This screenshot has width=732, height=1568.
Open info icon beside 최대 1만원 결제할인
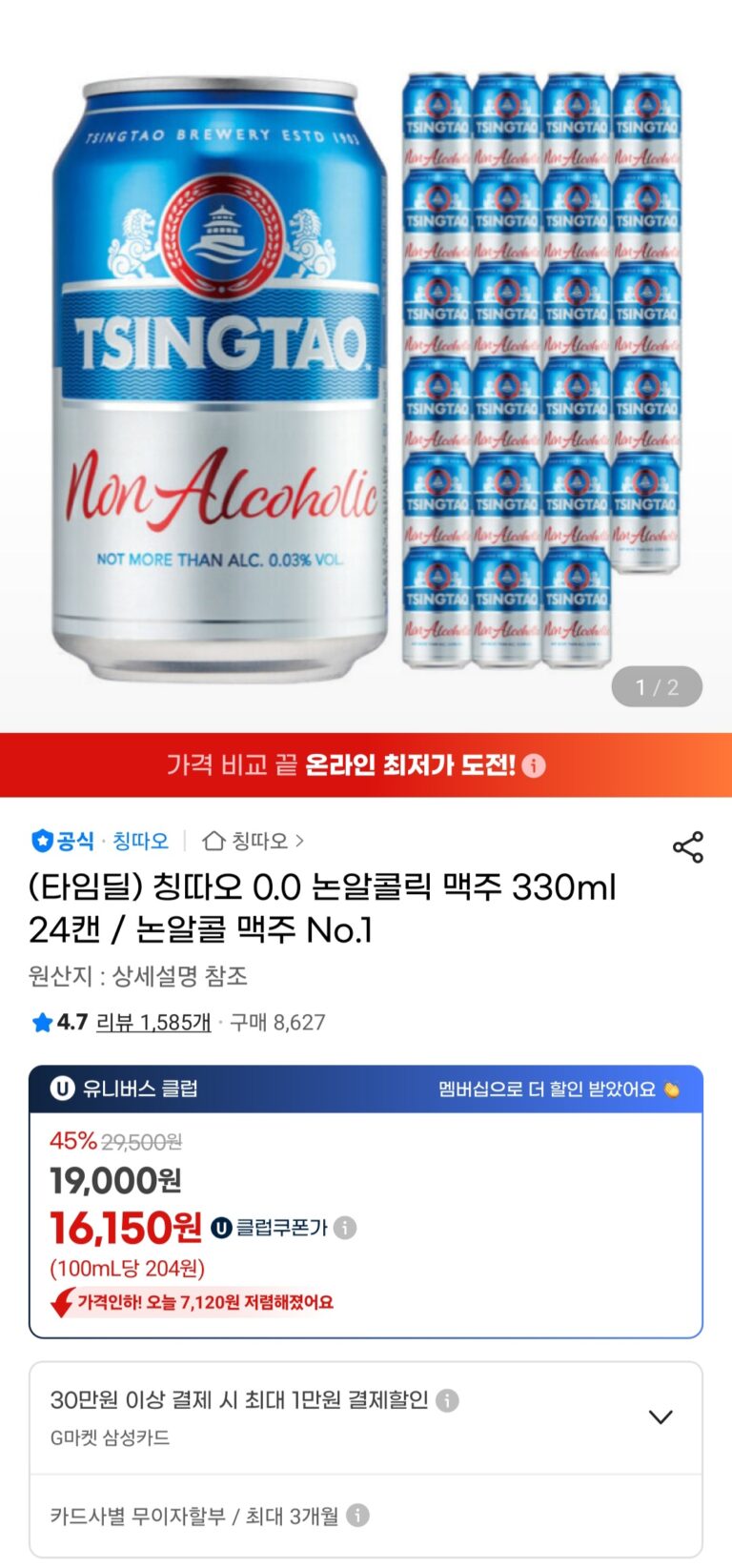(x=447, y=1400)
